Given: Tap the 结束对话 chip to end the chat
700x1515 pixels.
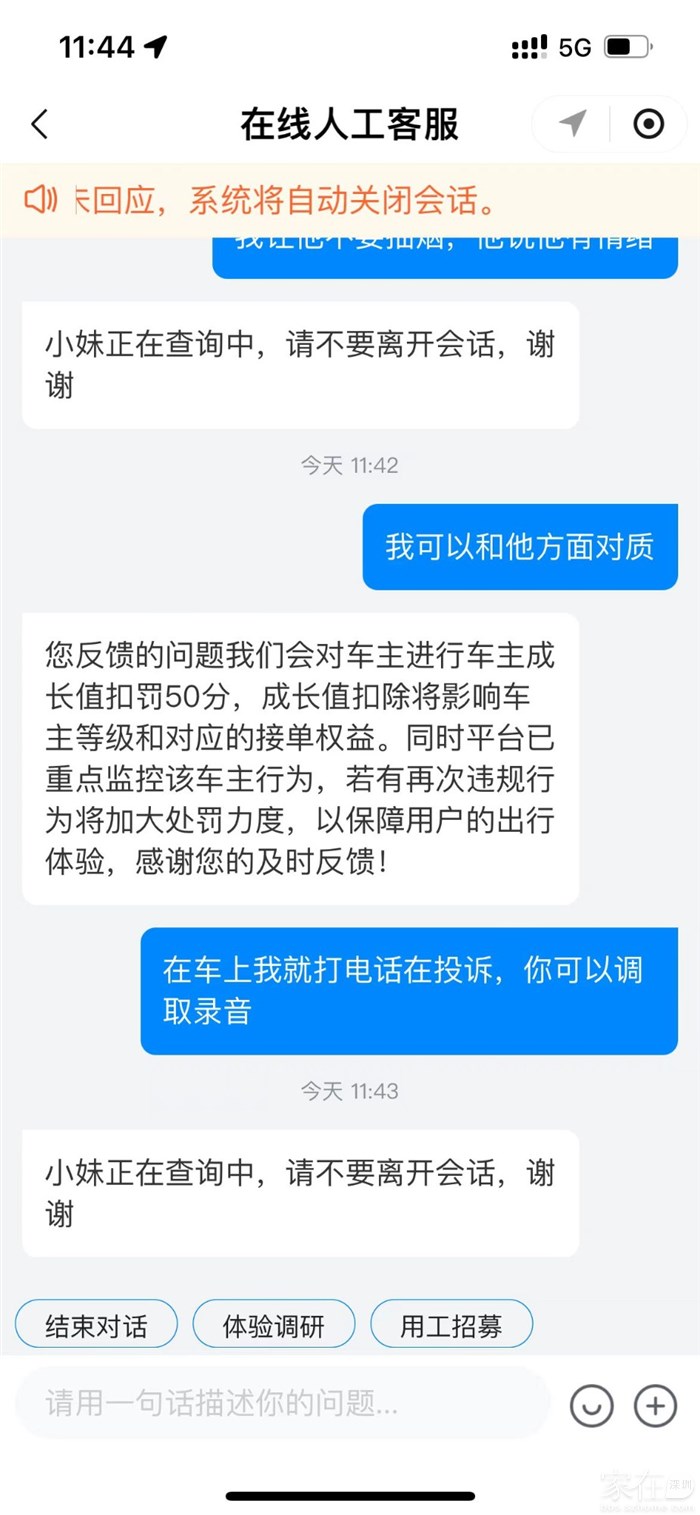Looking at the screenshot, I should 96,1326.
